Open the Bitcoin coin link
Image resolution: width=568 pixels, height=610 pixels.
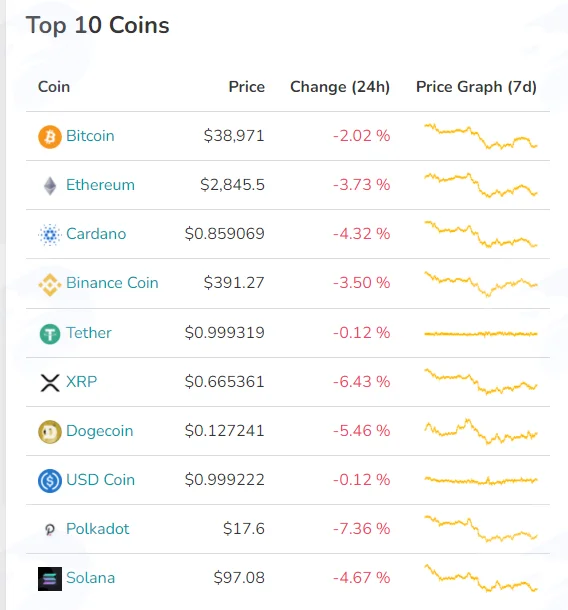(90, 136)
